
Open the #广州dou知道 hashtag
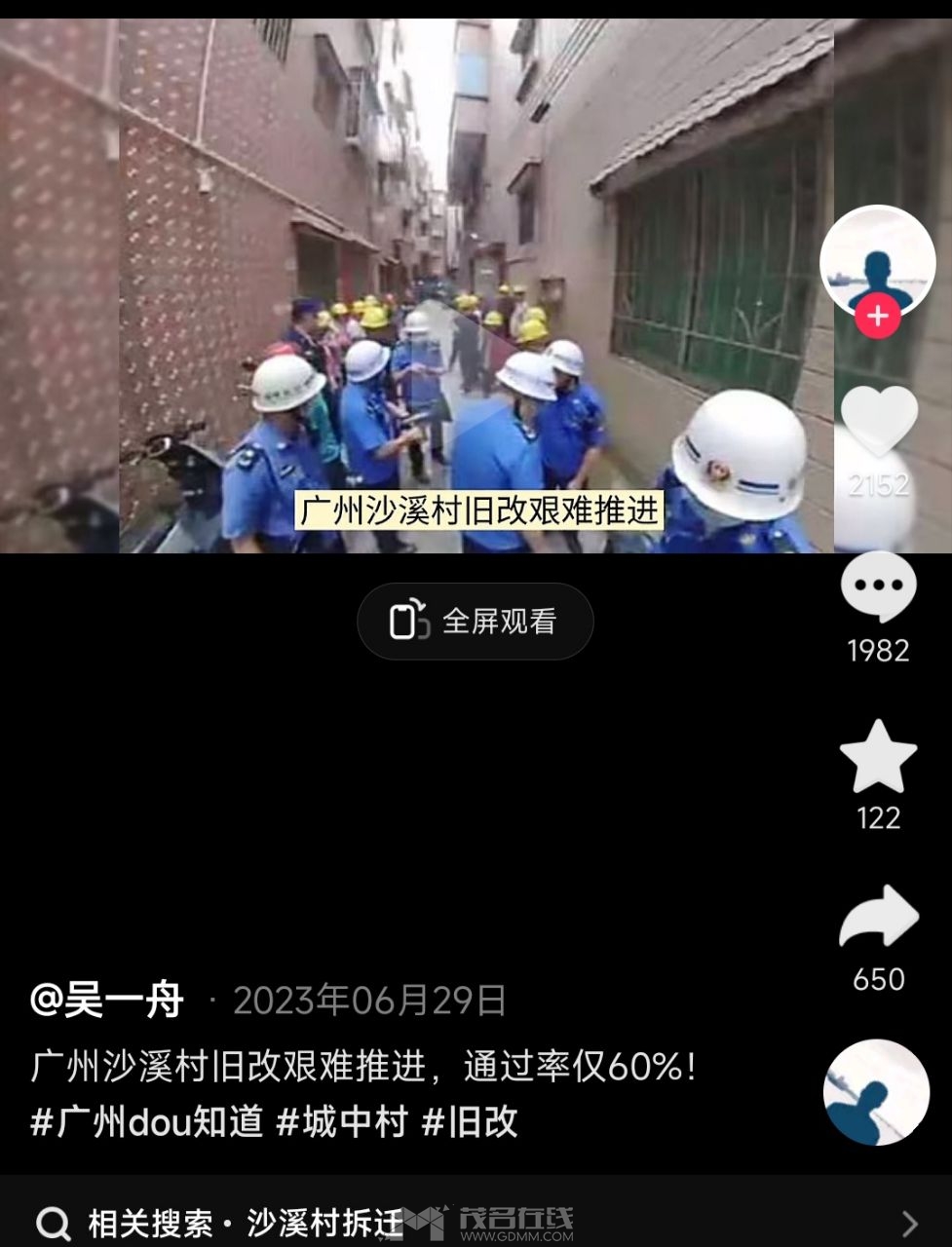(x=147, y=1122)
